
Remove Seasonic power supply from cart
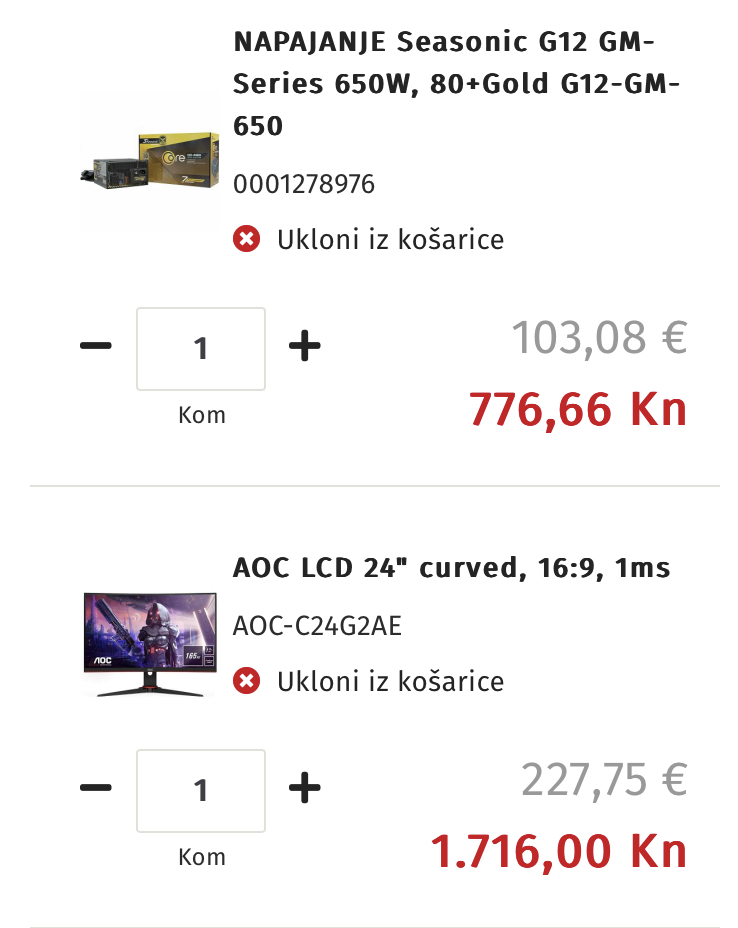point(368,240)
